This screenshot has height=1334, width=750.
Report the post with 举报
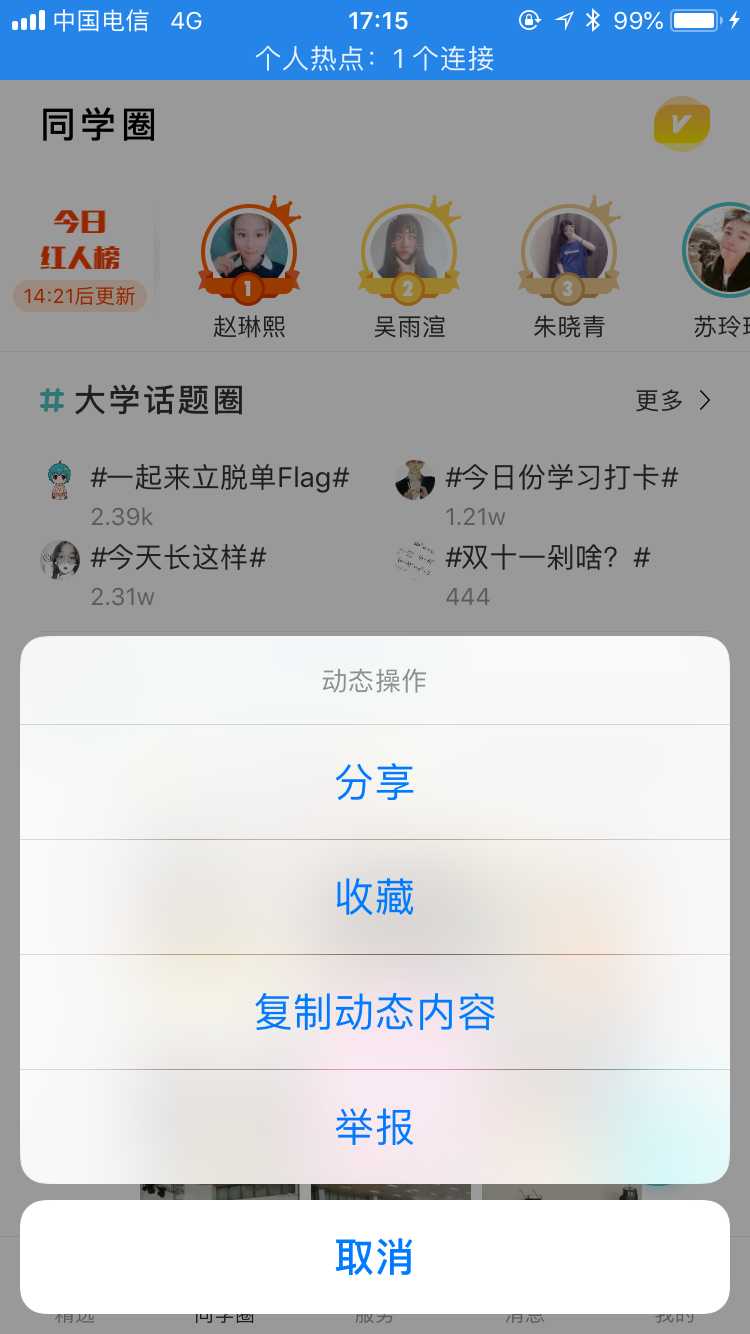[x=375, y=1127]
